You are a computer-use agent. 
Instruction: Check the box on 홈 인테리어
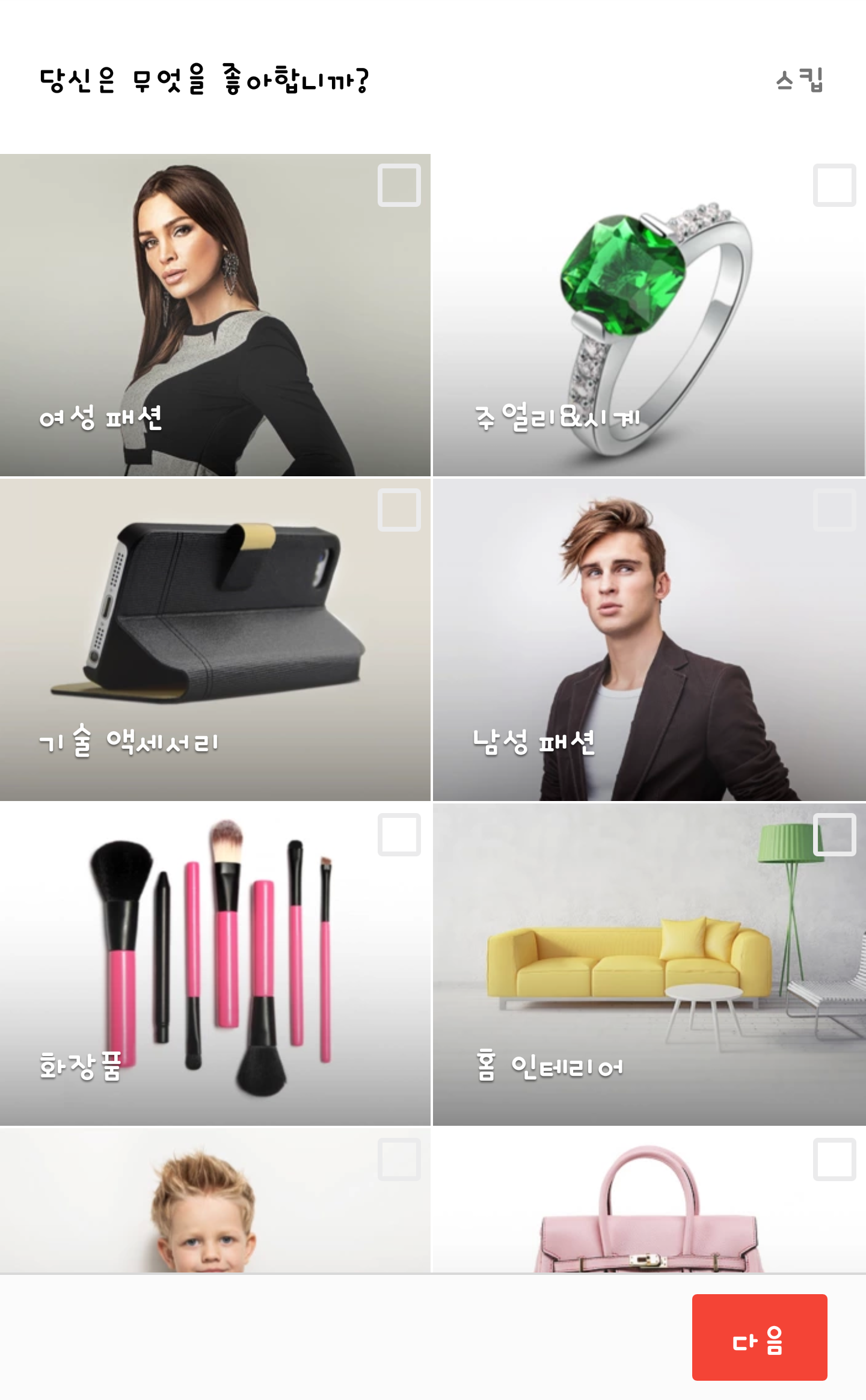tap(835, 835)
